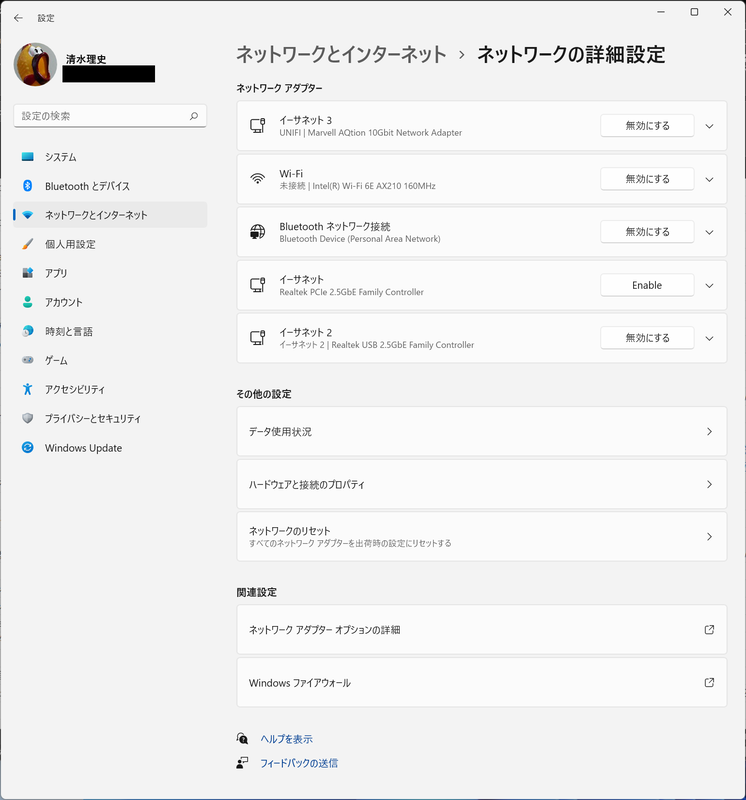Open システム in the sidebar
Viewport: 746px width, 800px height.
click(x=61, y=157)
